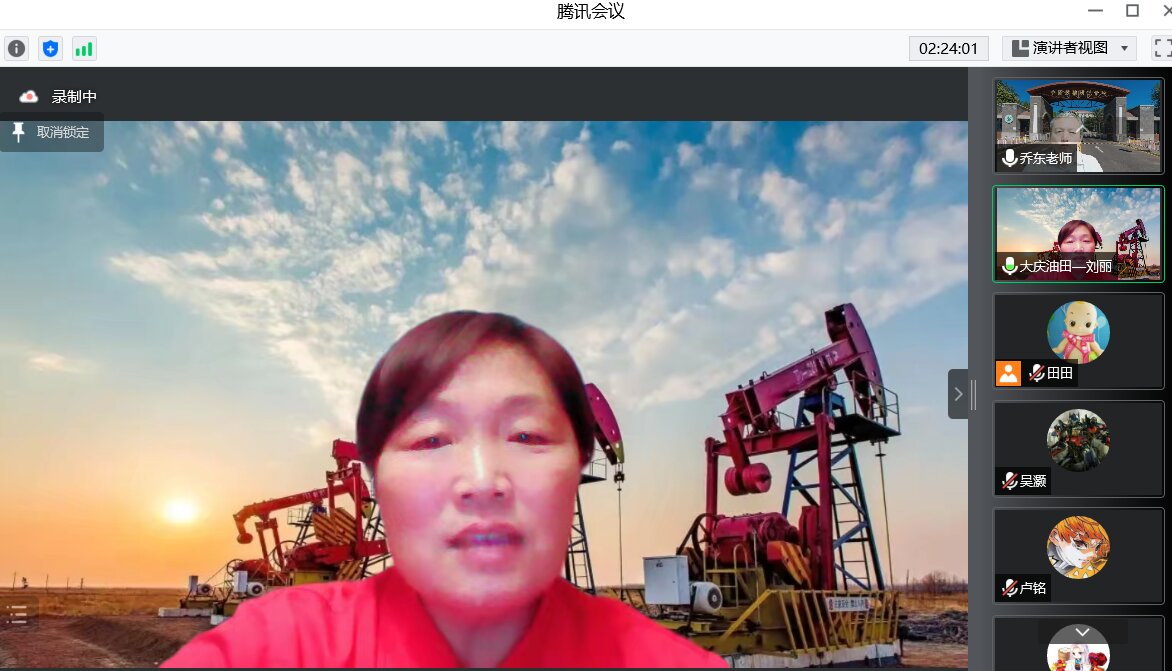Maximize the 腾讯会议 window
Screen dimensions: 1172x671
tap(1132, 11)
